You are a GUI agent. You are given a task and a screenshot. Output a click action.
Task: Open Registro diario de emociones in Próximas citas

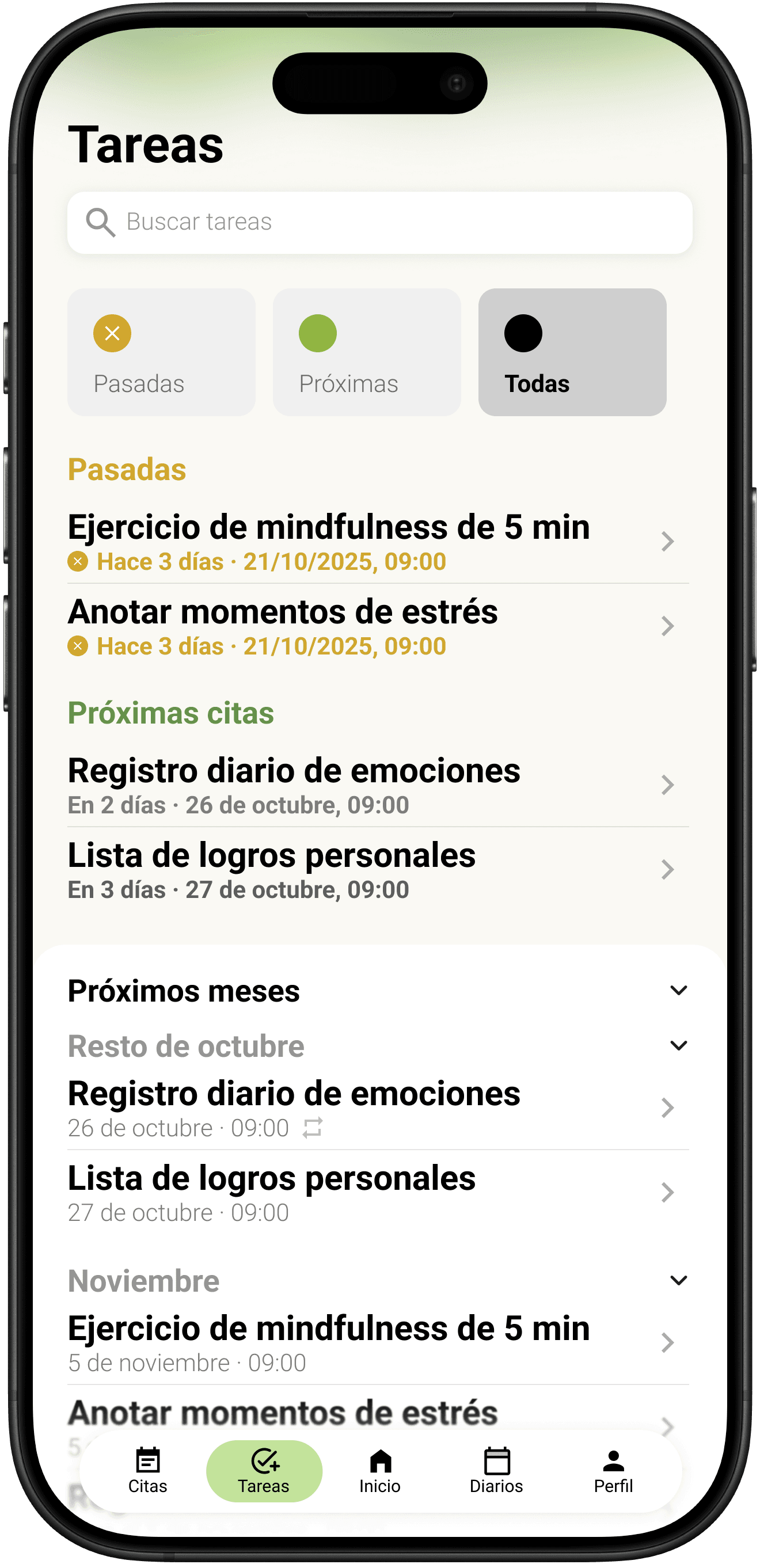[x=378, y=785]
